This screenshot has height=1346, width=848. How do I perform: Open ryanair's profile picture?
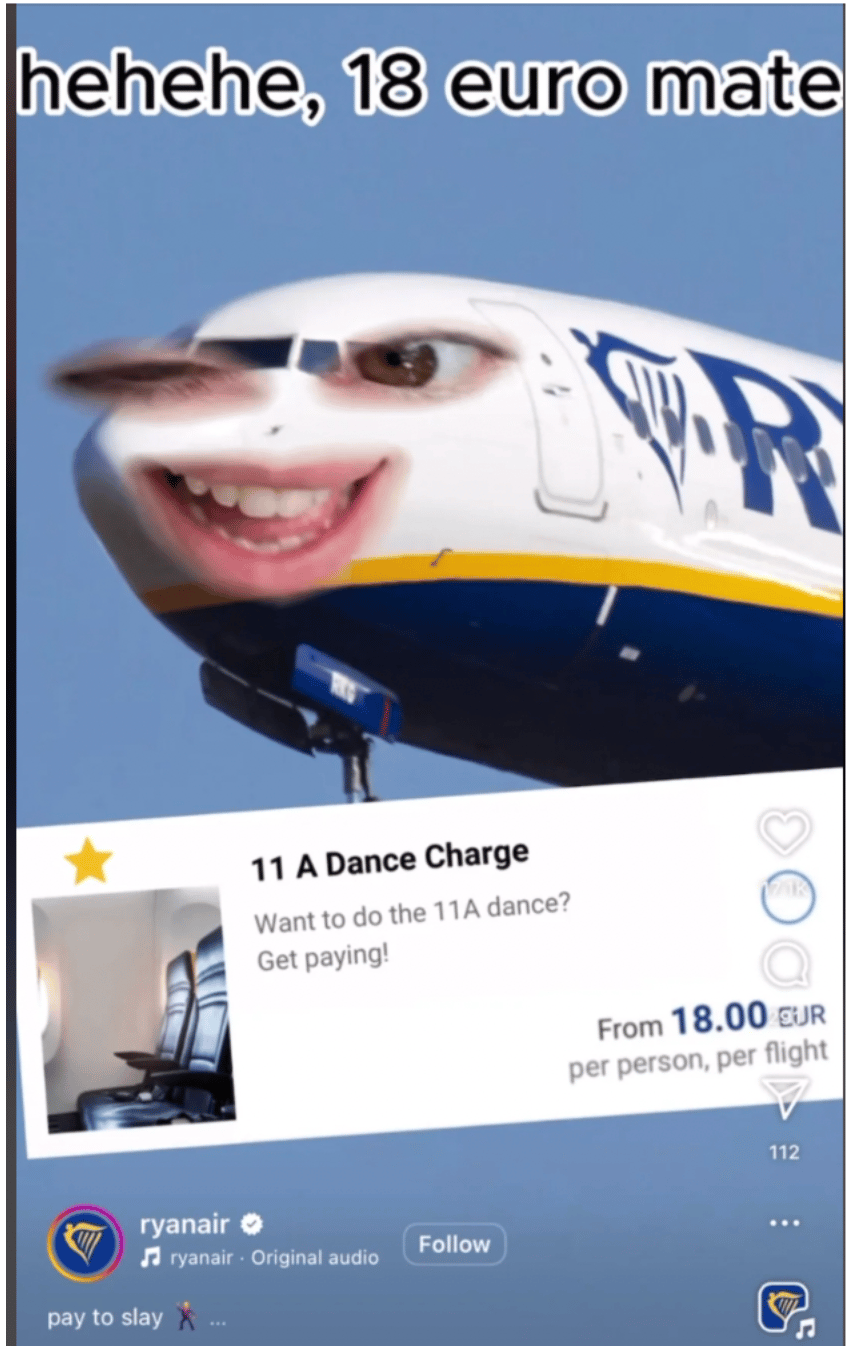point(85,1243)
